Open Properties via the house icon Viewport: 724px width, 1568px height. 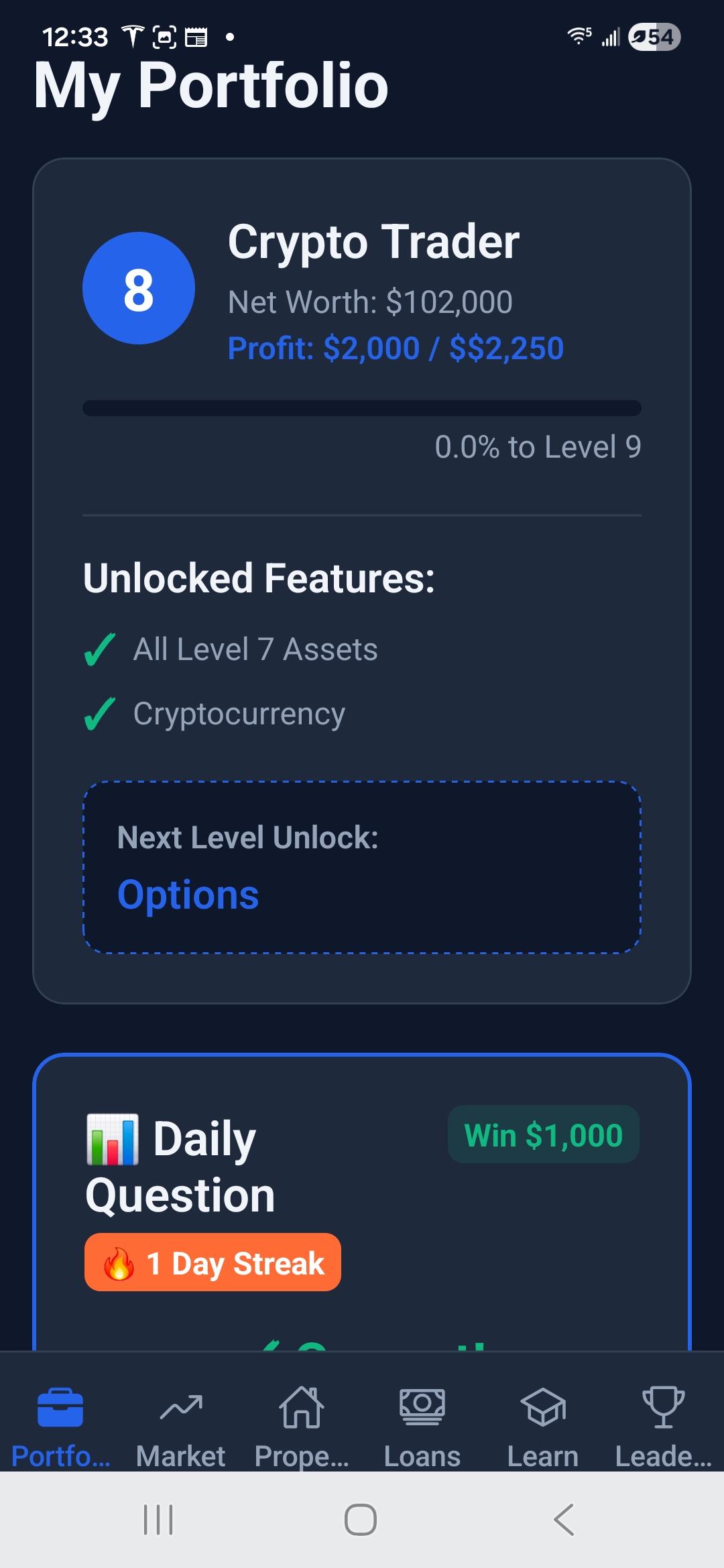pyautogui.click(x=302, y=1409)
